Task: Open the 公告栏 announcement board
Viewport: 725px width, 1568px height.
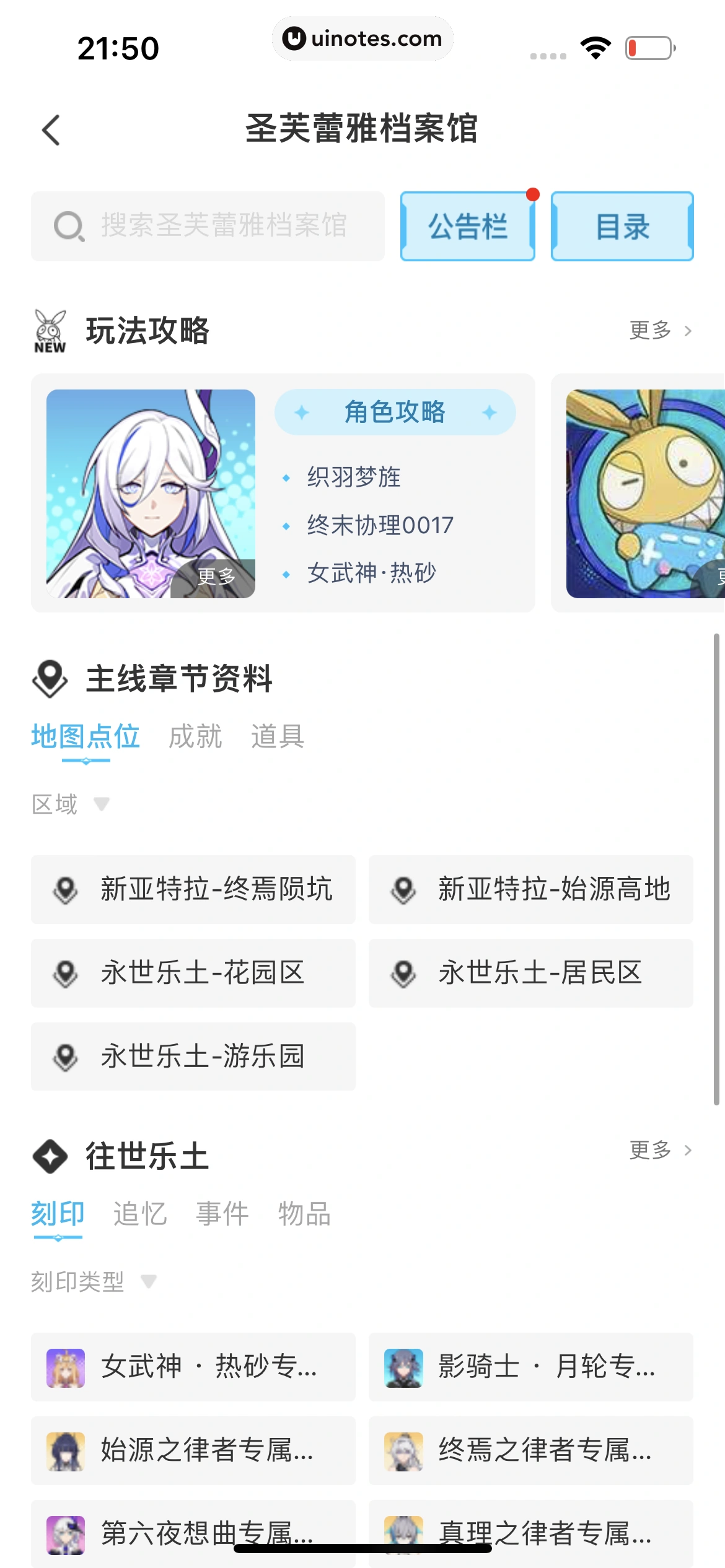Action: pos(468,226)
